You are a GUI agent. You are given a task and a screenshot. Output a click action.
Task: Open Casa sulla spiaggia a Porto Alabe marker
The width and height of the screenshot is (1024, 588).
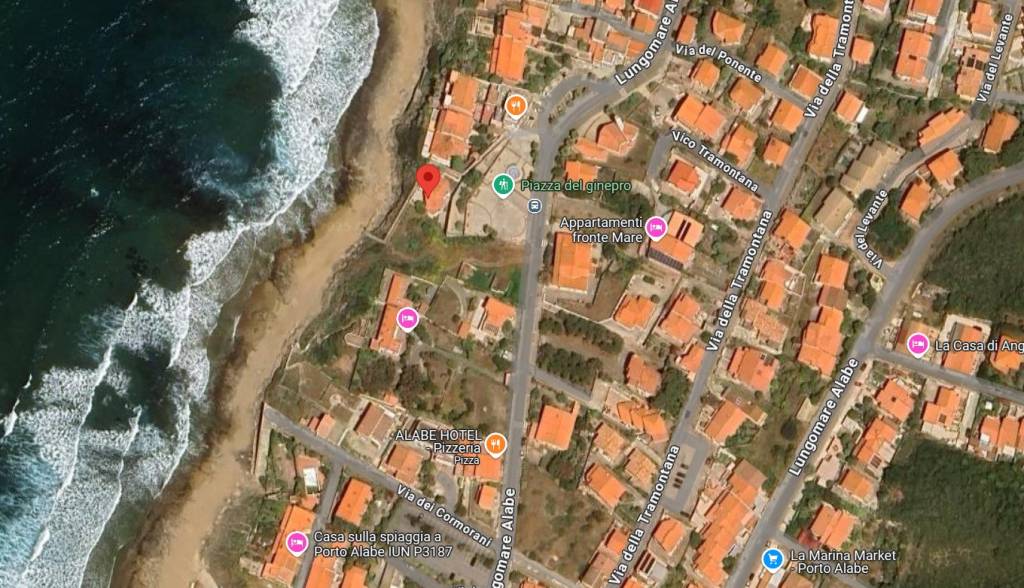[296, 543]
